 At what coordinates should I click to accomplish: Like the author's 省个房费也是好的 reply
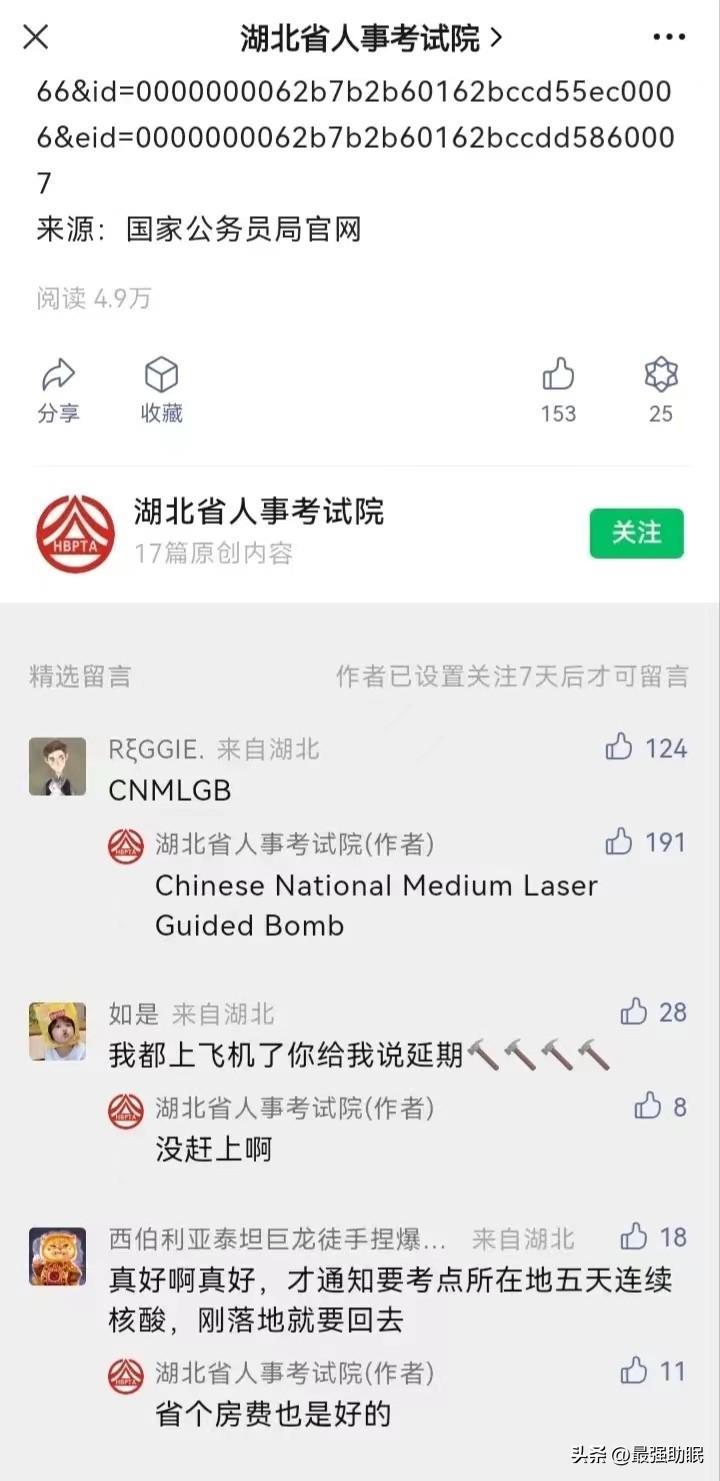point(635,1370)
